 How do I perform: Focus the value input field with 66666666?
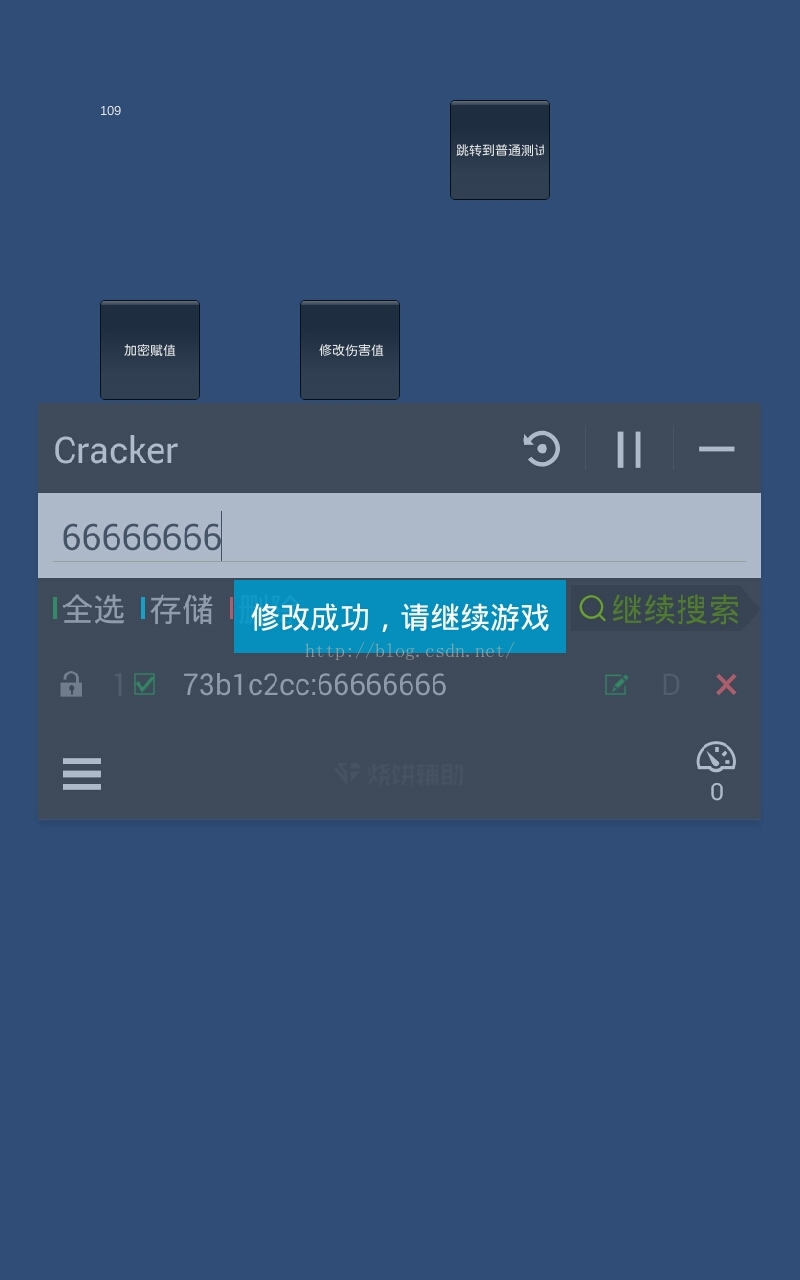pos(400,537)
